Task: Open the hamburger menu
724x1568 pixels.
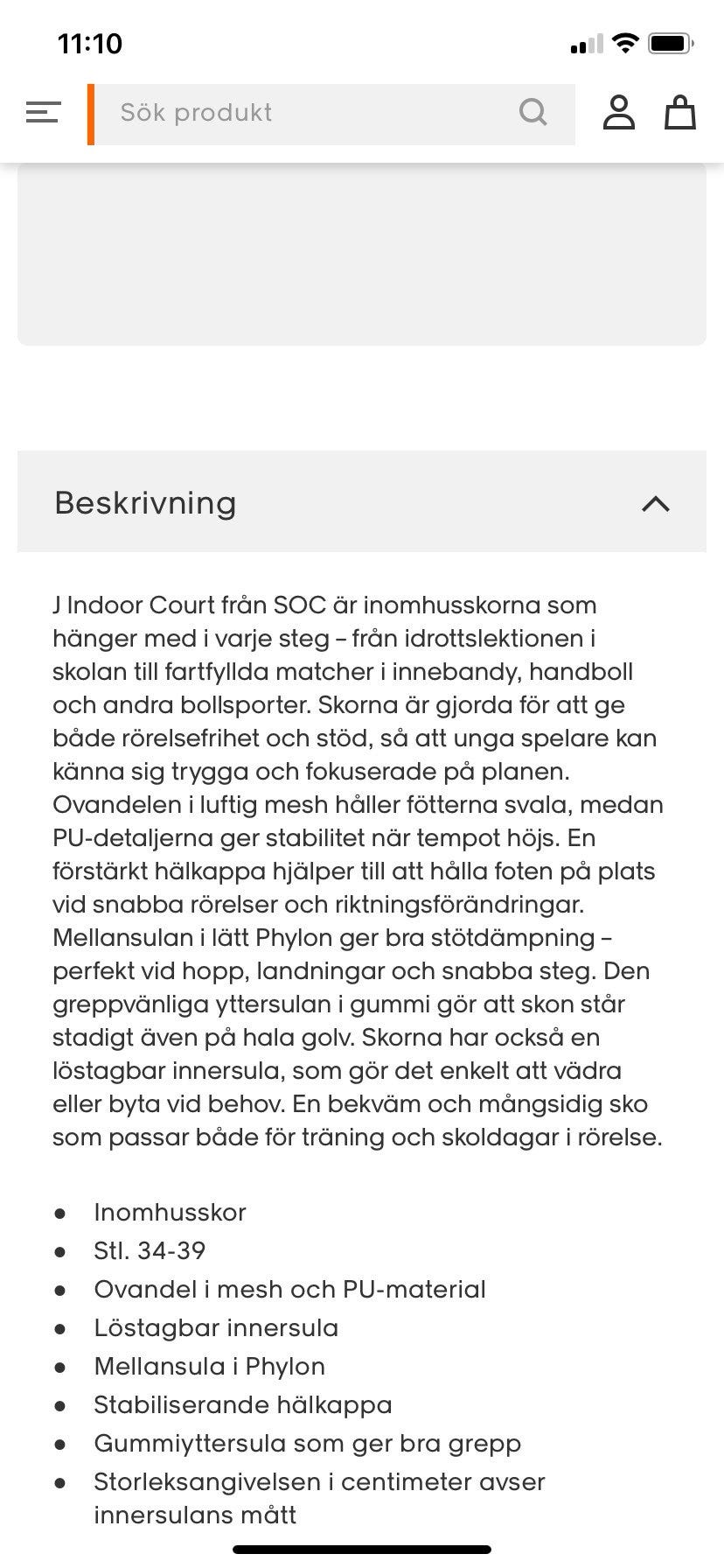Action: point(43,113)
